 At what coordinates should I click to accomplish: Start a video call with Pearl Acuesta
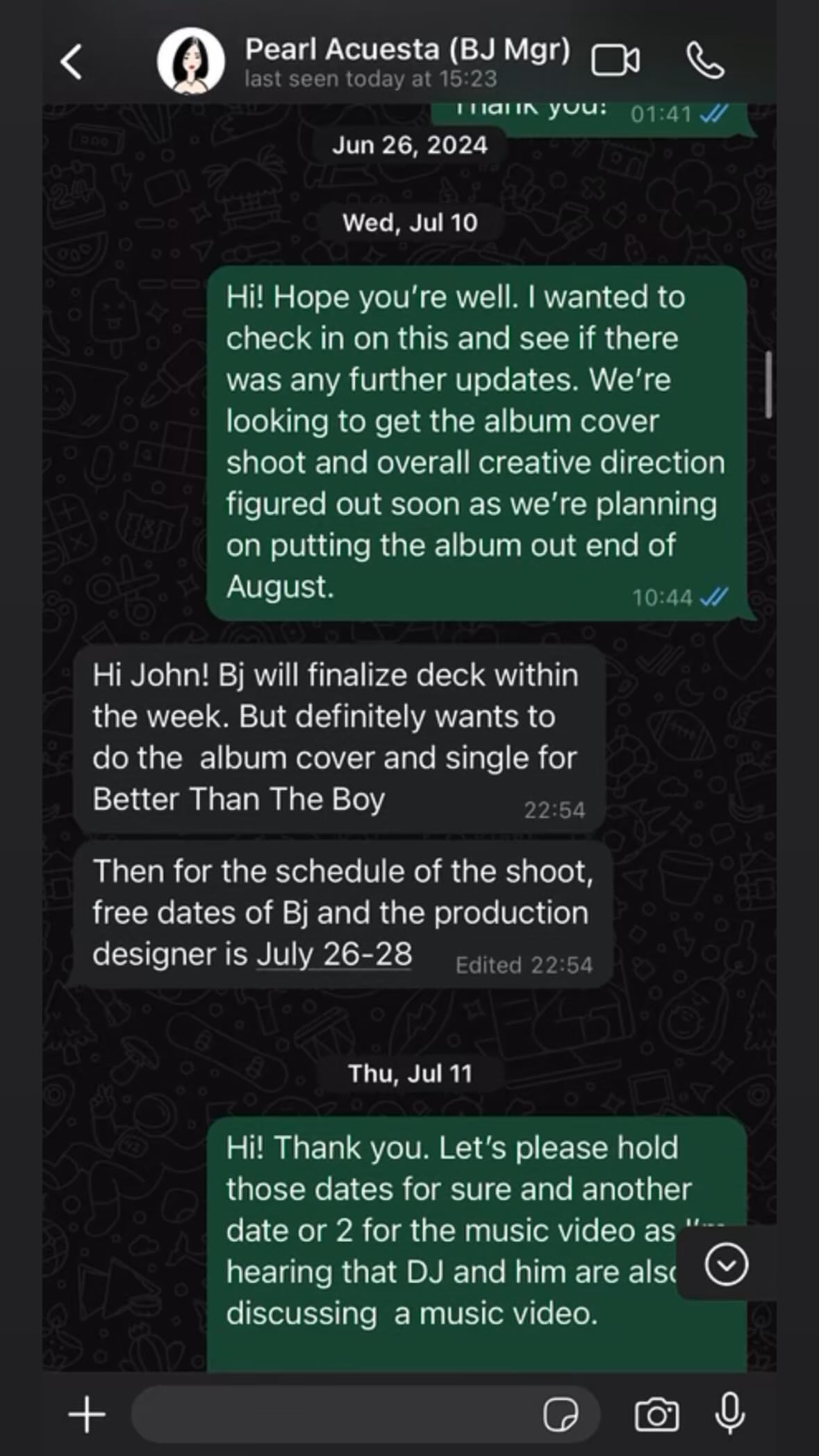pos(615,60)
